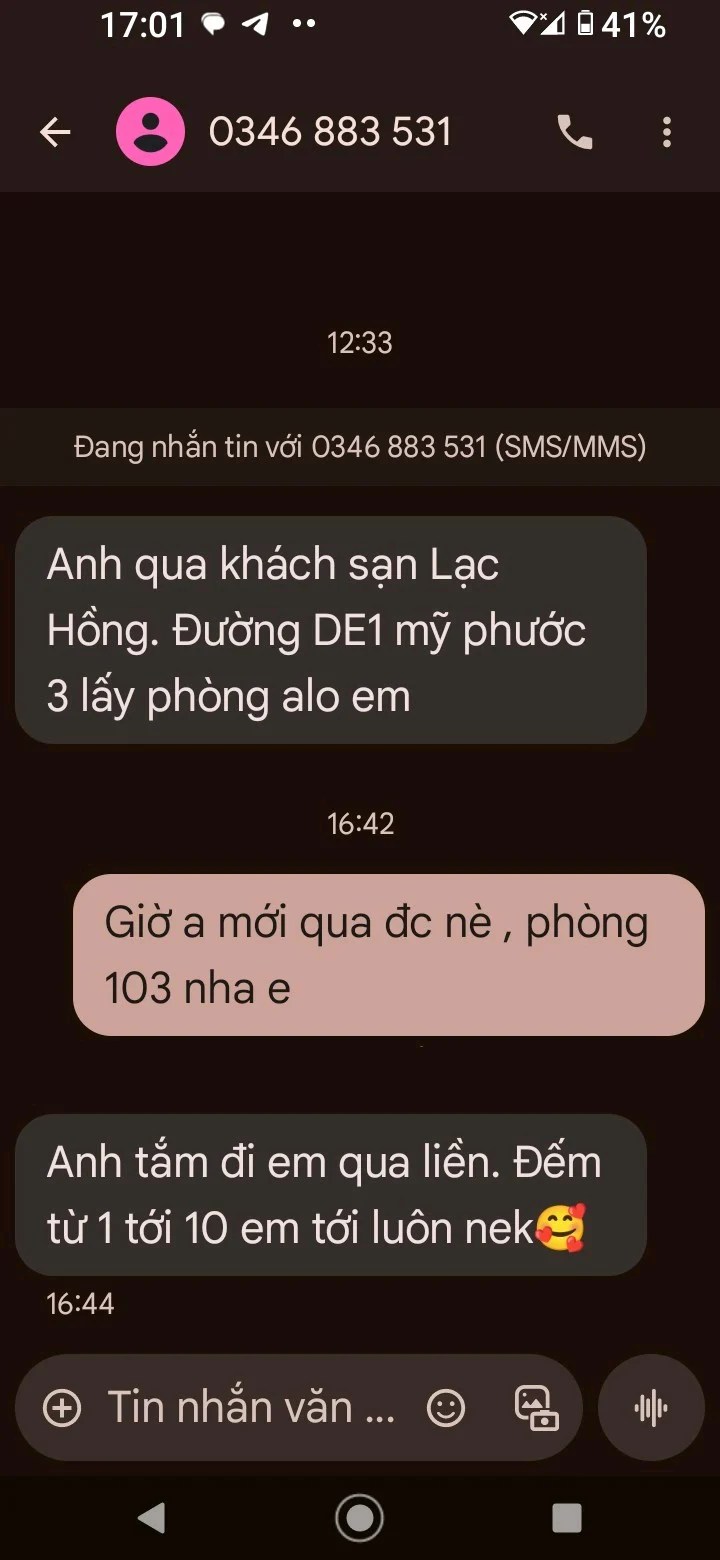Record a voice message
Viewport: 720px width, 1560px height.
(x=651, y=1408)
